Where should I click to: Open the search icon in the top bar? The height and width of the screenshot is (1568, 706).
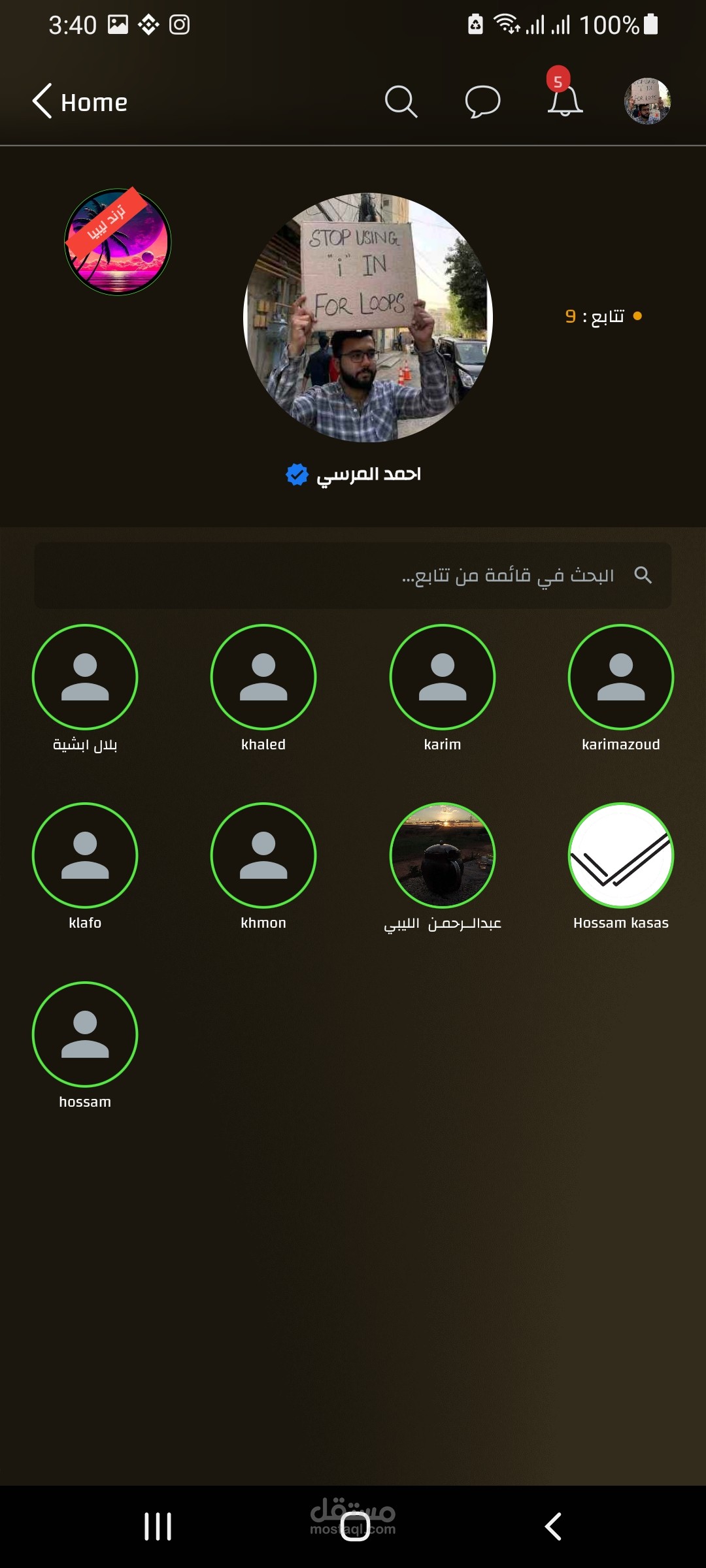tap(401, 102)
